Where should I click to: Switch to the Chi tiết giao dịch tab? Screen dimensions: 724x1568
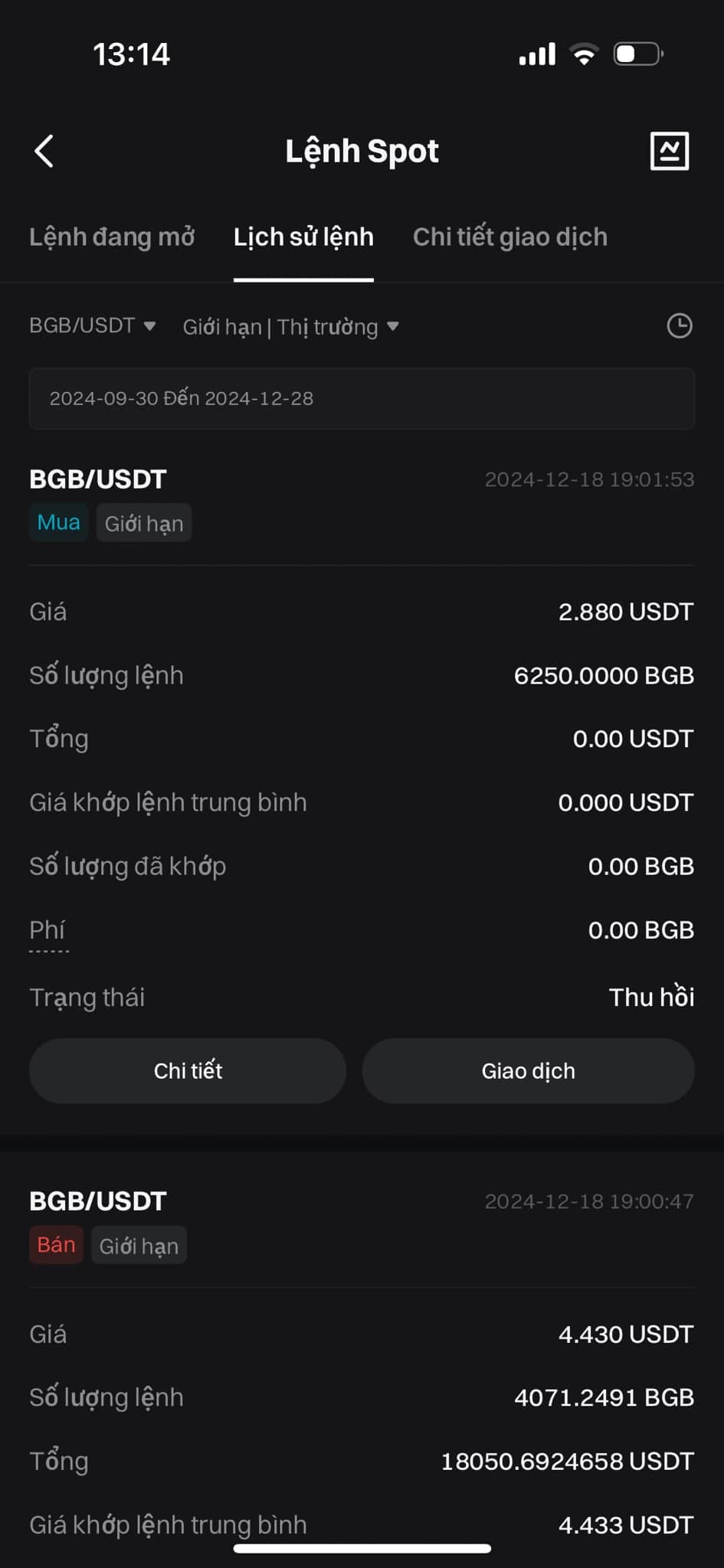point(509,237)
